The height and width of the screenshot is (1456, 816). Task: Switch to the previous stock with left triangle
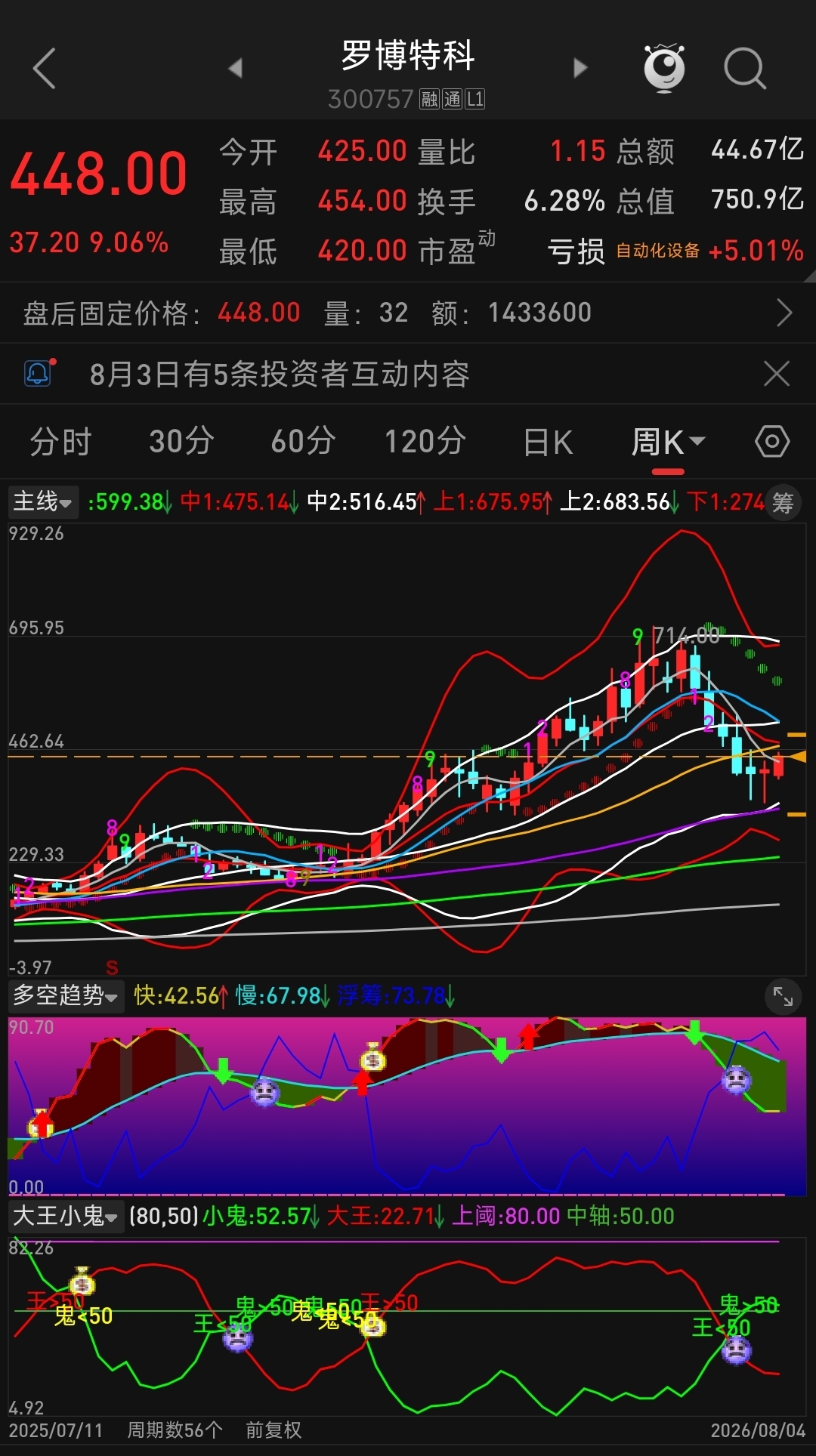point(236,68)
